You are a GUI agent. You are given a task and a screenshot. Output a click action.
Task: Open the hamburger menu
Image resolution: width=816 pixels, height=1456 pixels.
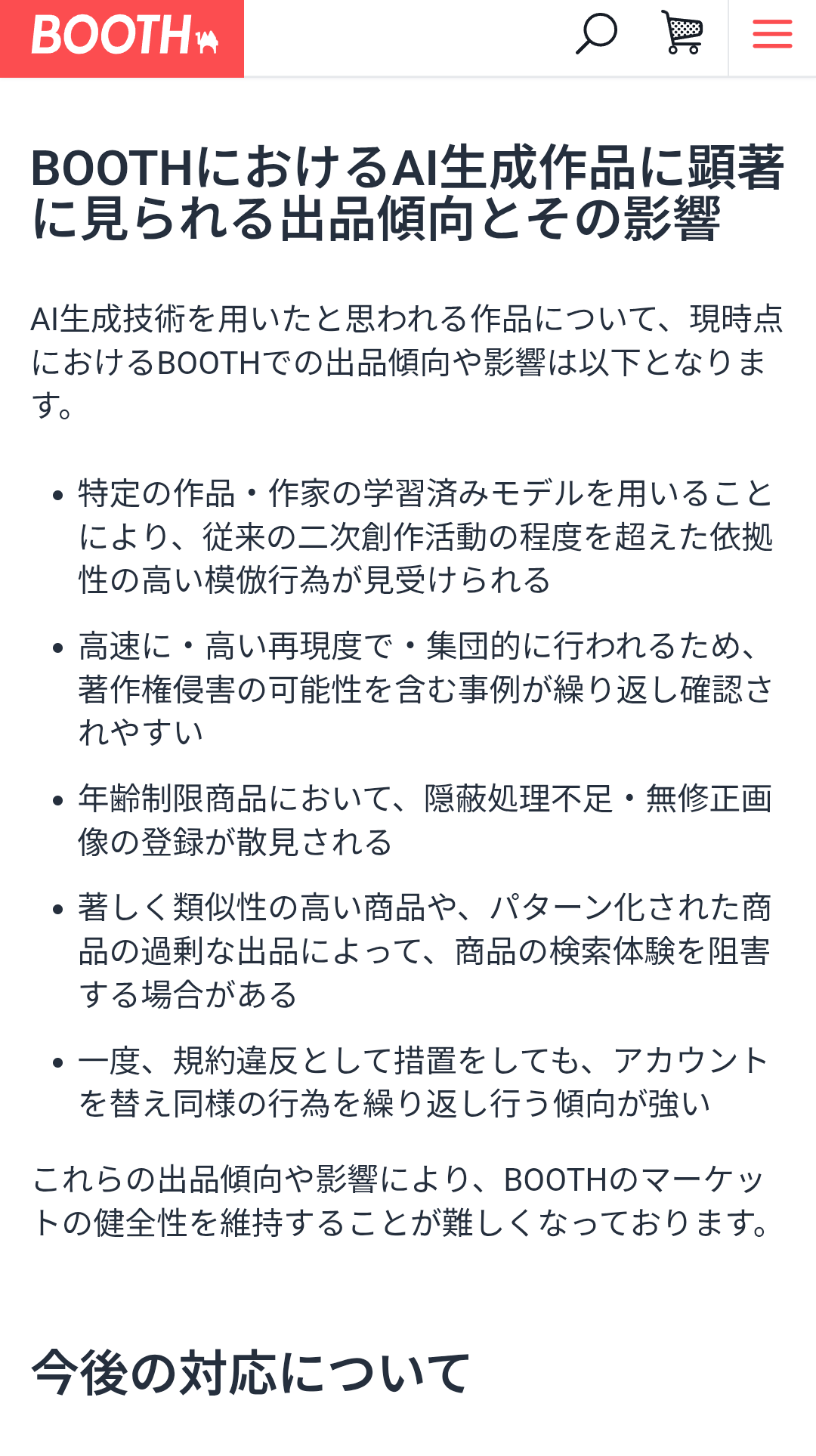(x=772, y=35)
